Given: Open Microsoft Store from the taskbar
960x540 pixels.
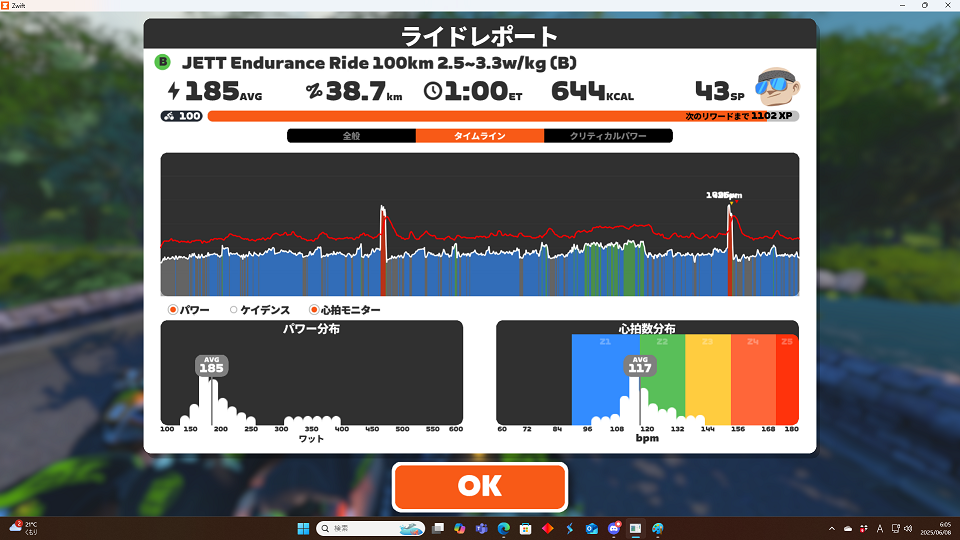Looking at the screenshot, I should pyautogui.click(x=526, y=528).
